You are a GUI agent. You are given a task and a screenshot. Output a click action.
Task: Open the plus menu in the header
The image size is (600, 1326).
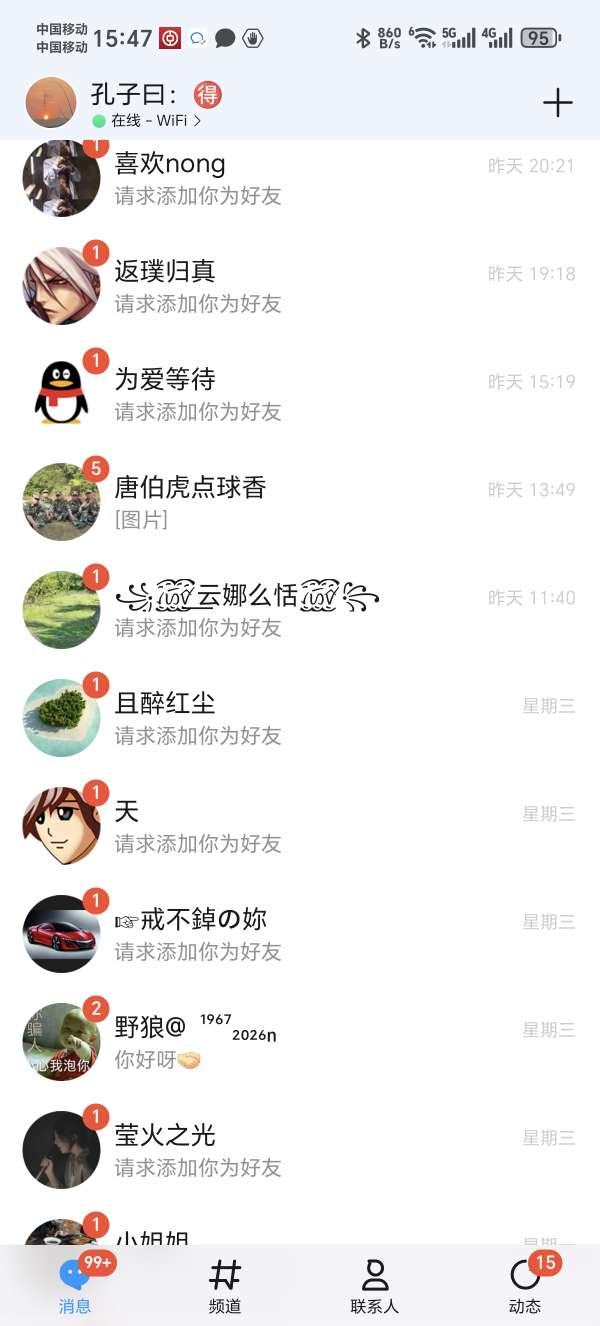pyautogui.click(x=557, y=102)
